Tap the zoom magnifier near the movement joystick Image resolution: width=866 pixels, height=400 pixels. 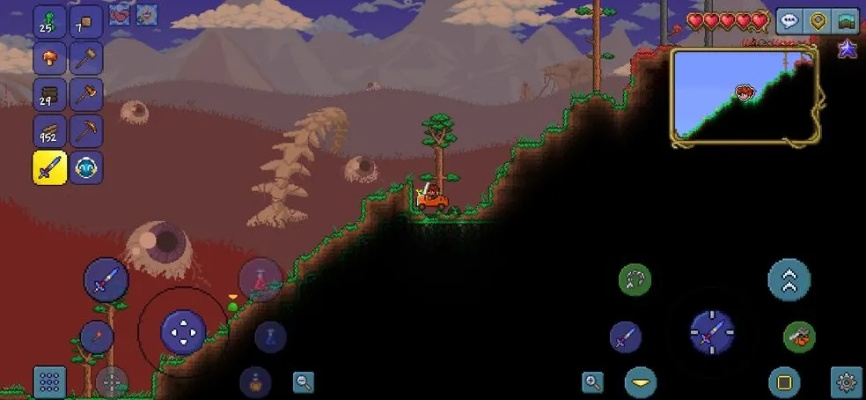pos(303,381)
